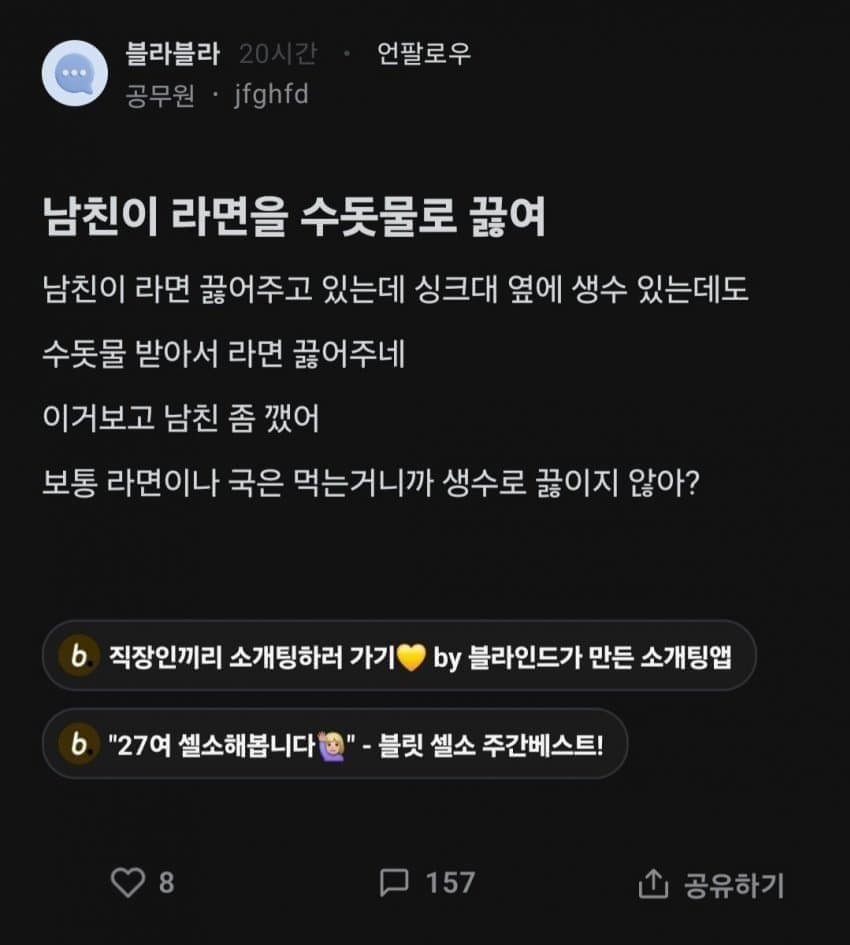Like this post with the heart icon
The height and width of the screenshot is (945, 850).
128,882
